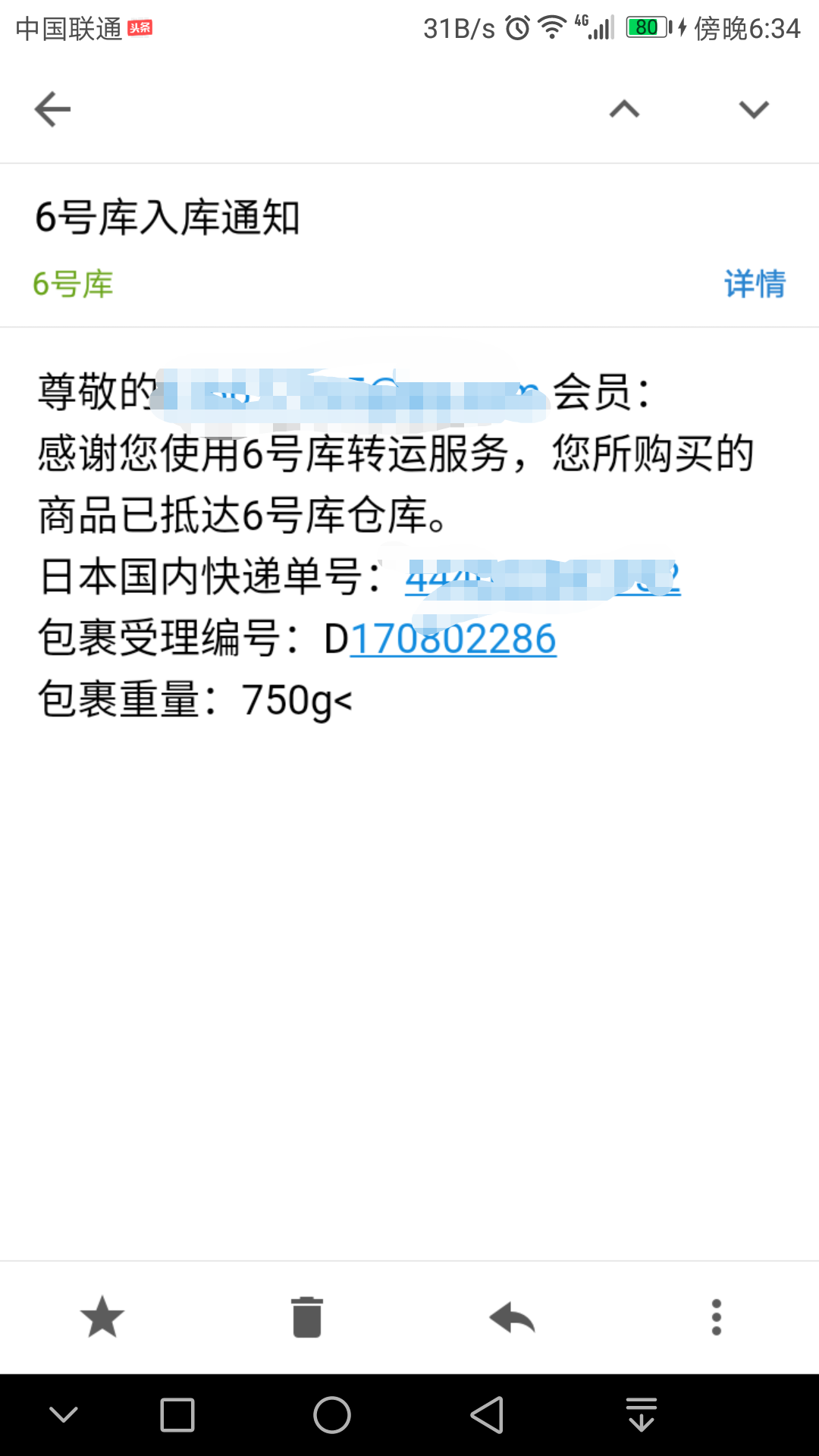The image size is (819, 1456).
Task: Reply to this email
Action: [512, 1318]
